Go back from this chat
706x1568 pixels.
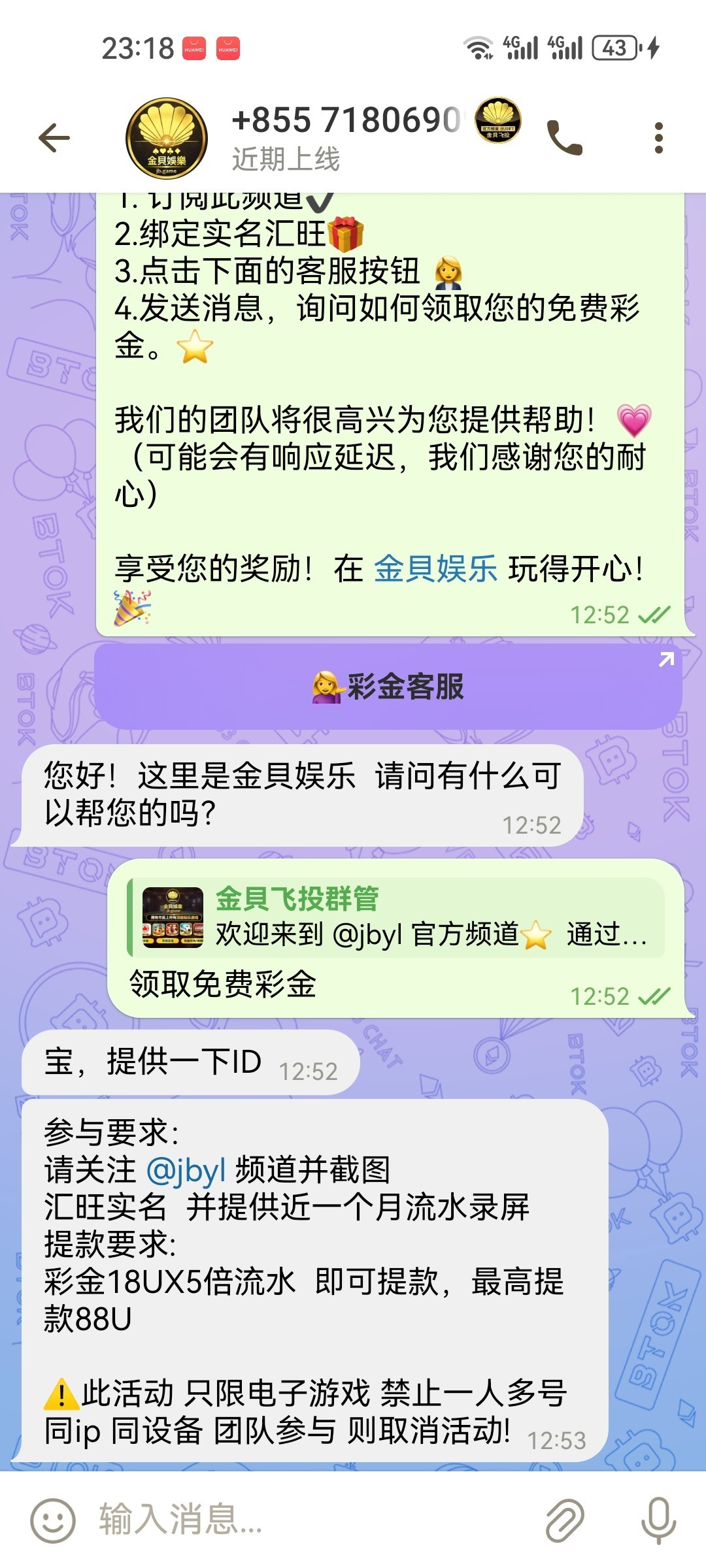pos(54,138)
